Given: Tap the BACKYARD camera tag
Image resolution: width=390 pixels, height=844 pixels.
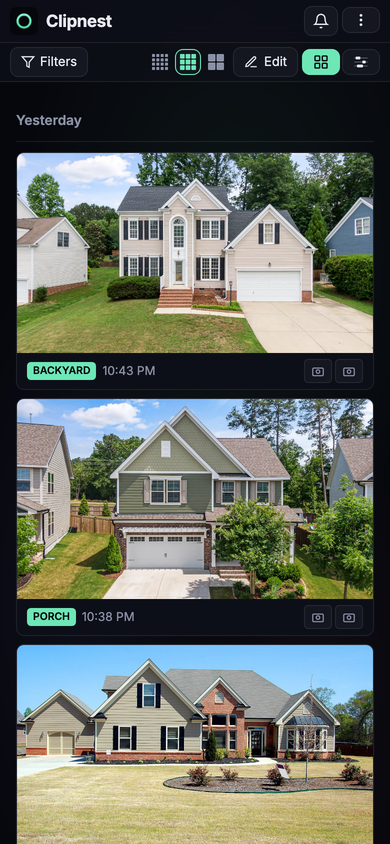Looking at the screenshot, I should pyautogui.click(x=61, y=371).
